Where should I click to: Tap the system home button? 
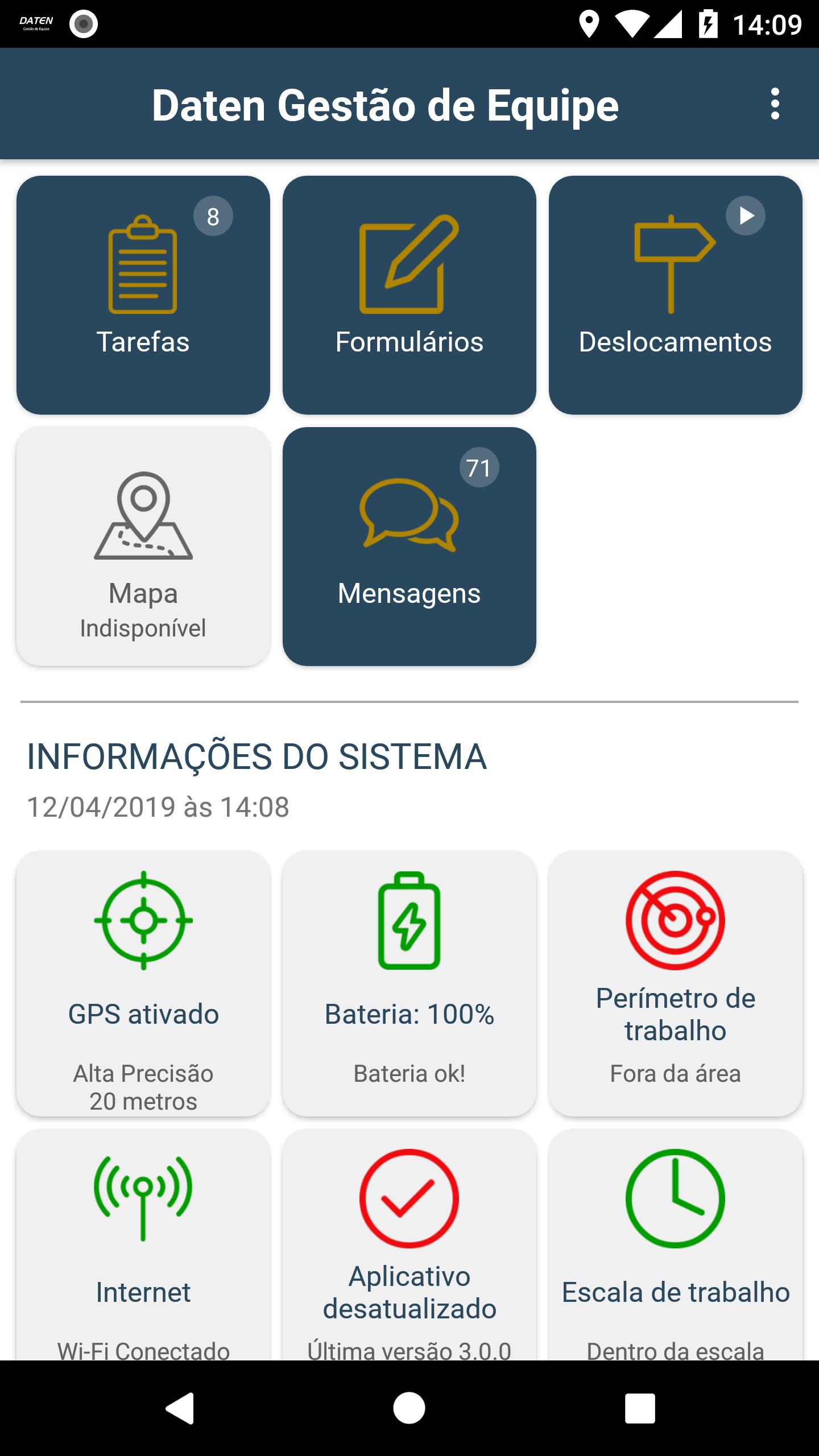coord(409,1408)
